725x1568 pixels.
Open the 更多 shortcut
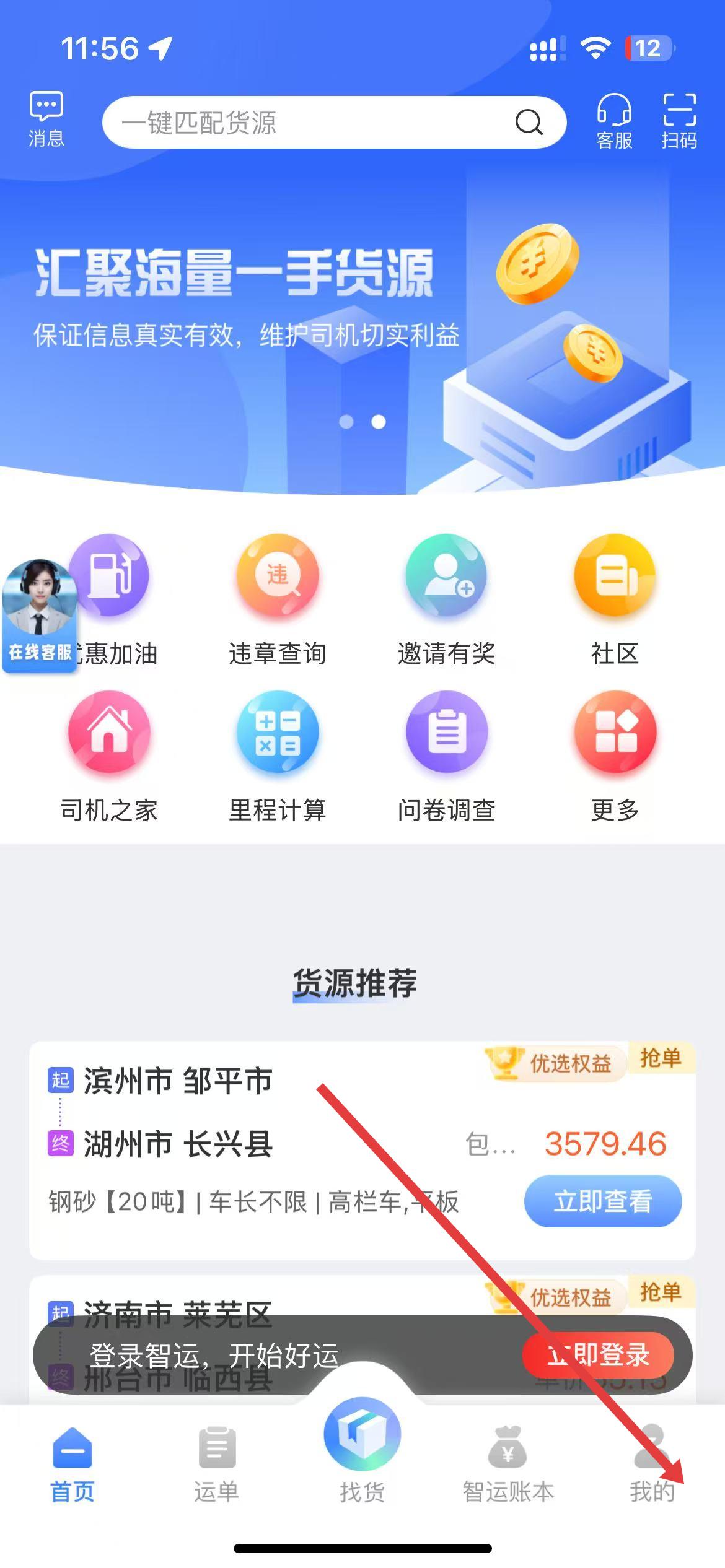click(x=615, y=756)
